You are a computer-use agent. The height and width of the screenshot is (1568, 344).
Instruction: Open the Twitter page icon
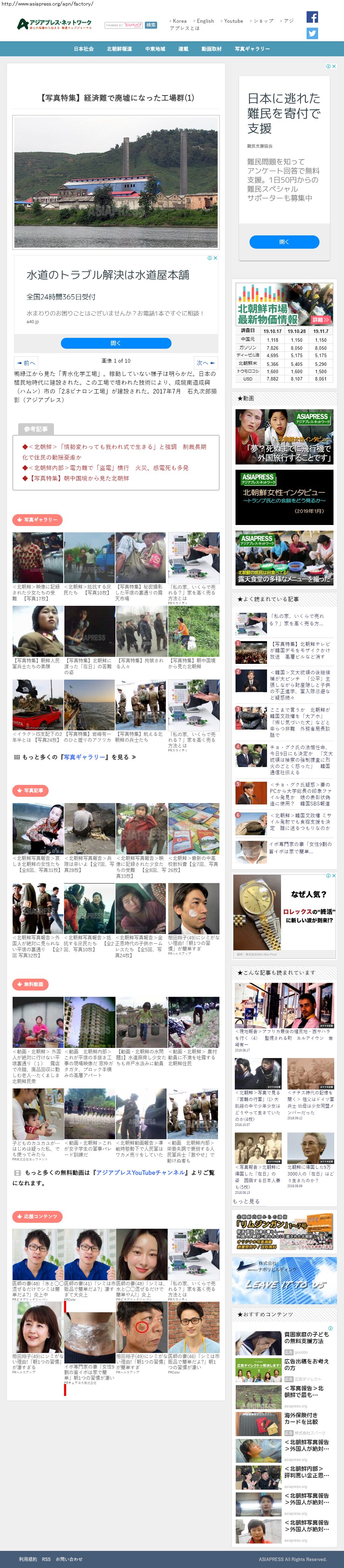[312, 34]
